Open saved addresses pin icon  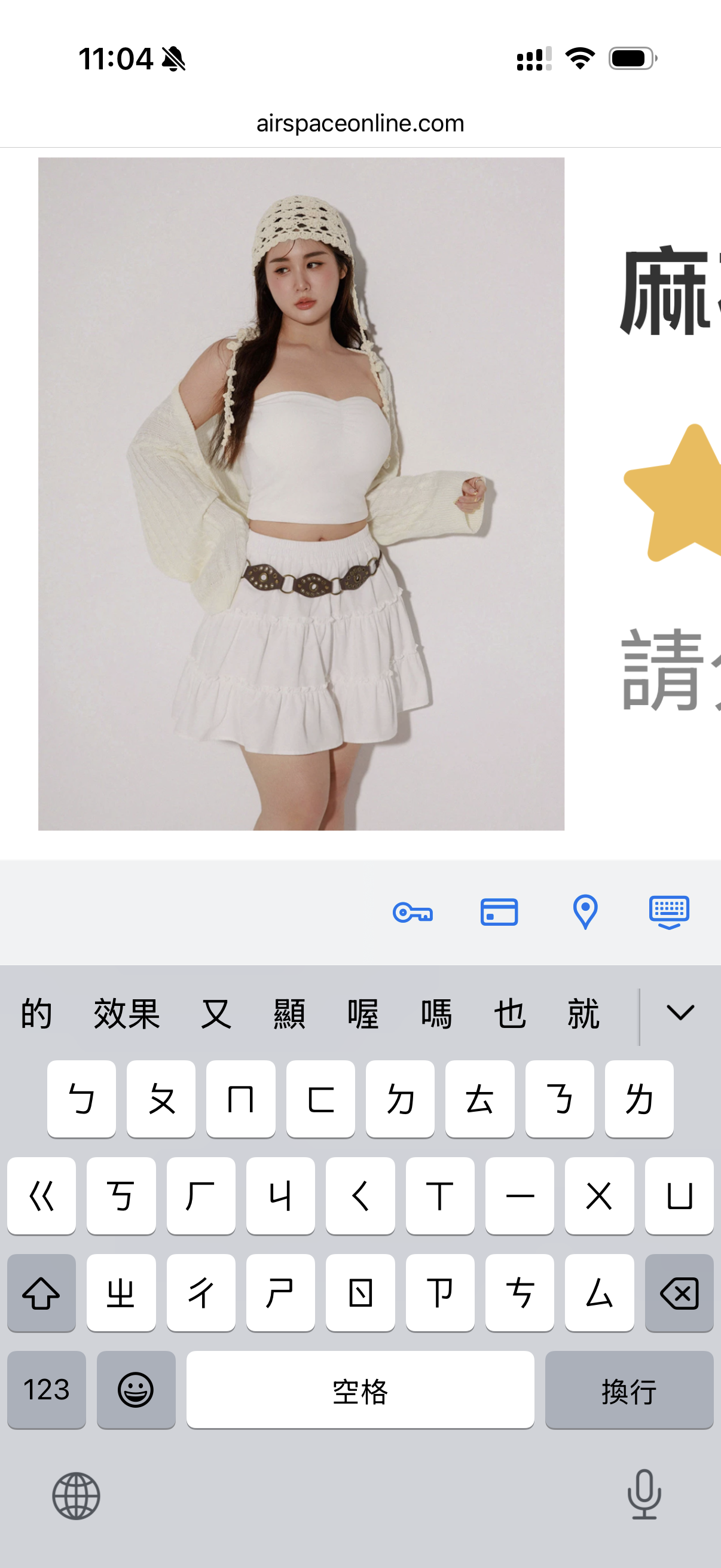point(585,912)
